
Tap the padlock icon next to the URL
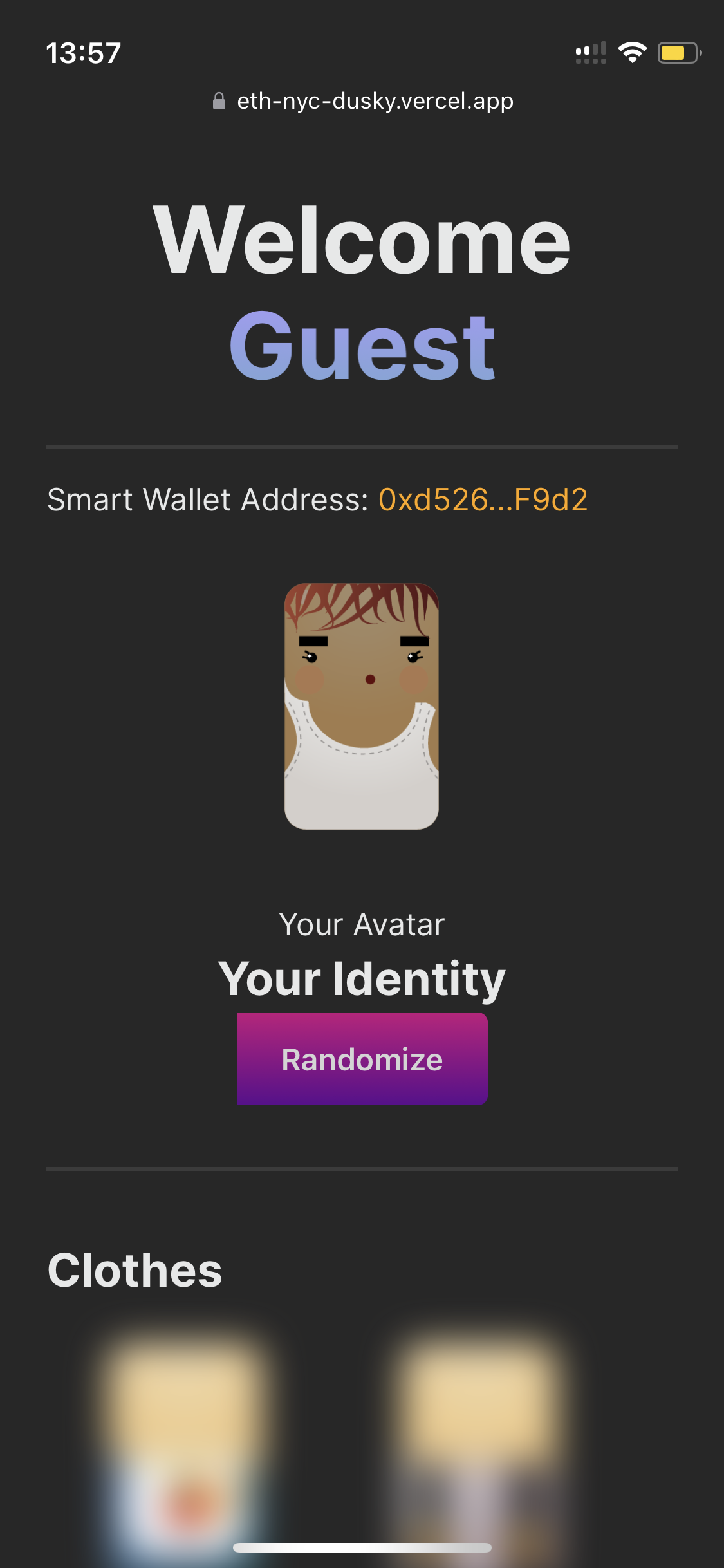(218, 100)
